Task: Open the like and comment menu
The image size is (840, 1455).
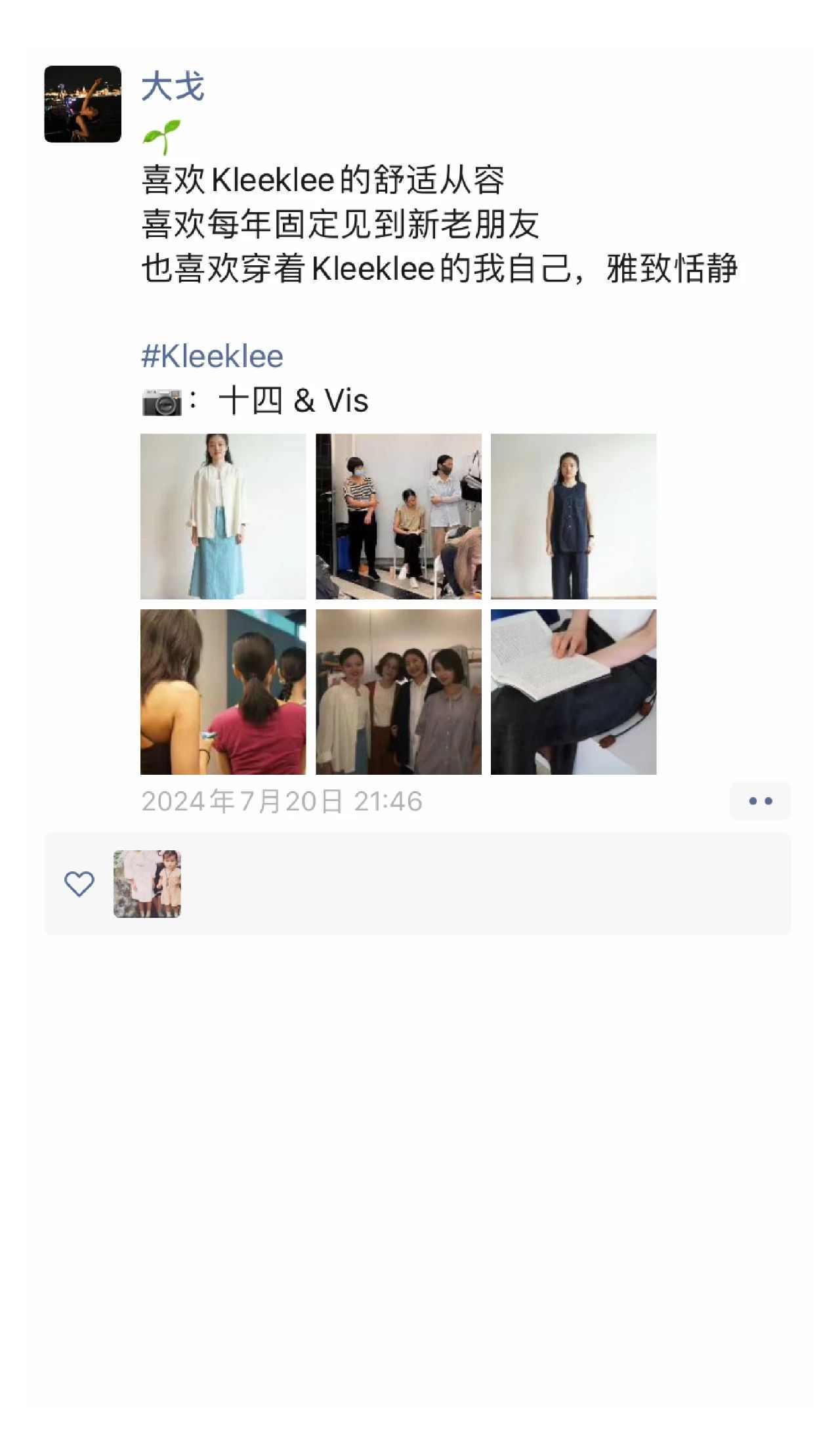Action: (760, 801)
